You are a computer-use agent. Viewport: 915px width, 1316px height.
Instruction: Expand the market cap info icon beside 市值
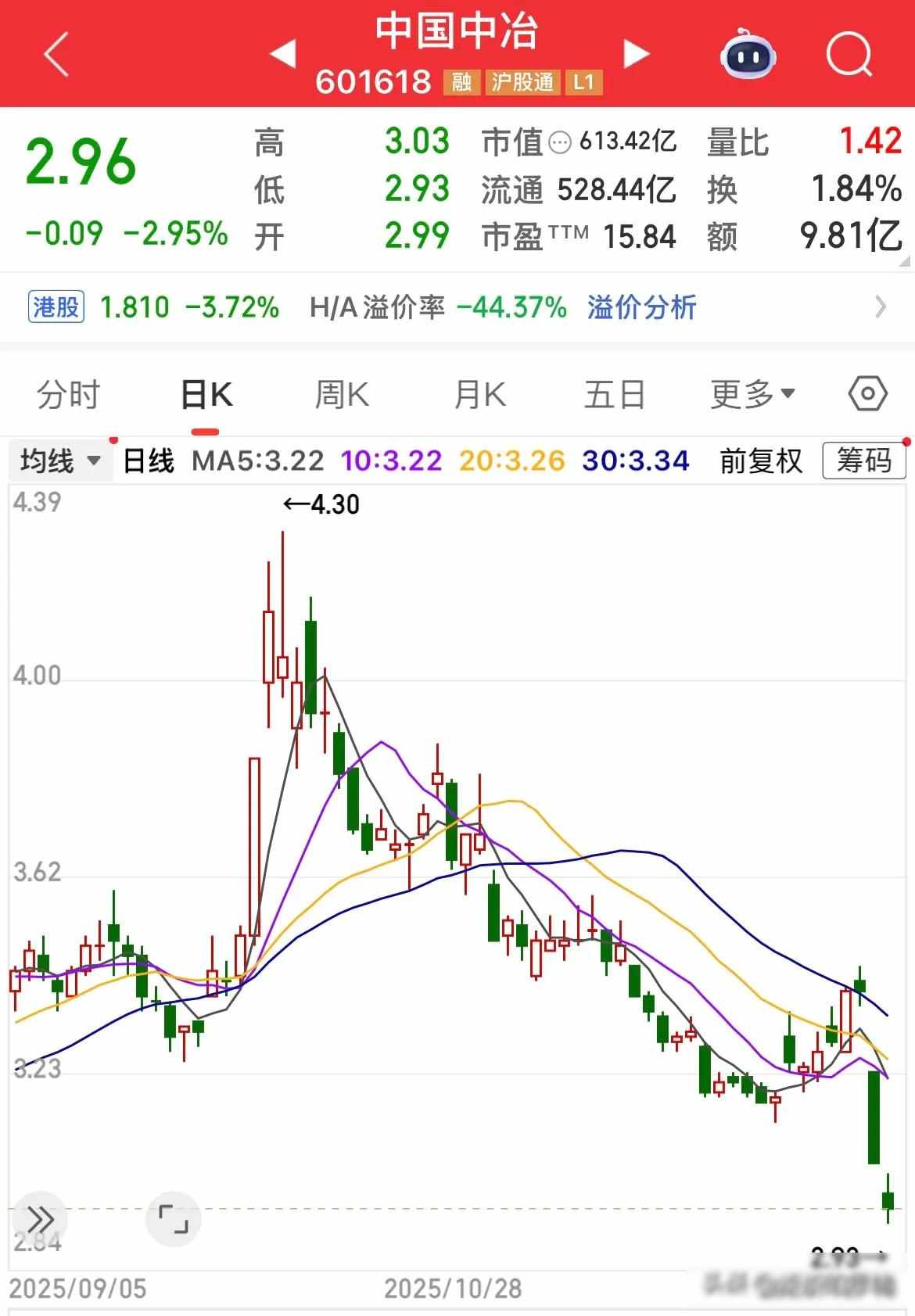tap(560, 143)
